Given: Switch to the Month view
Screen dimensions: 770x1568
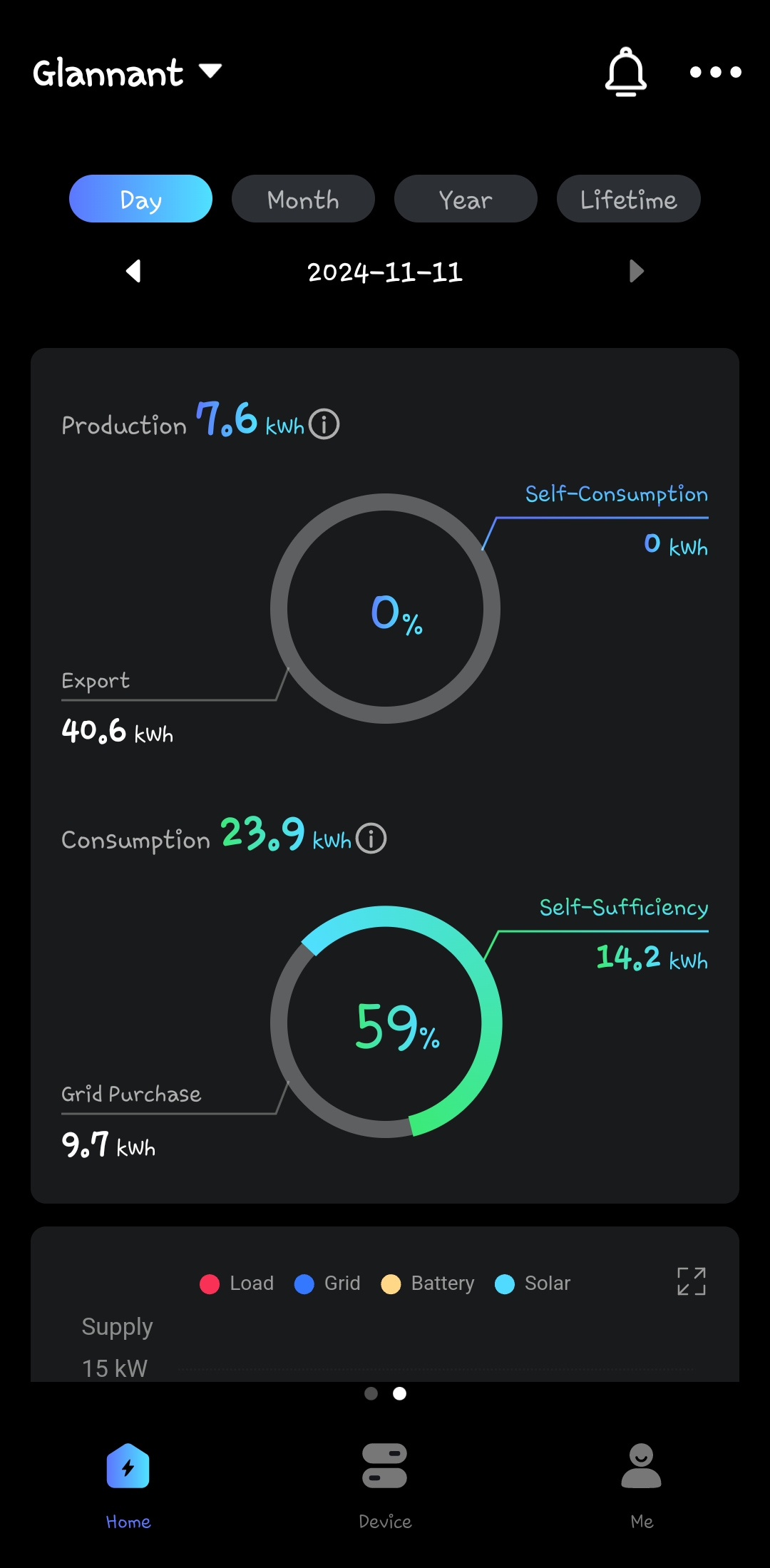Looking at the screenshot, I should [x=303, y=199].
